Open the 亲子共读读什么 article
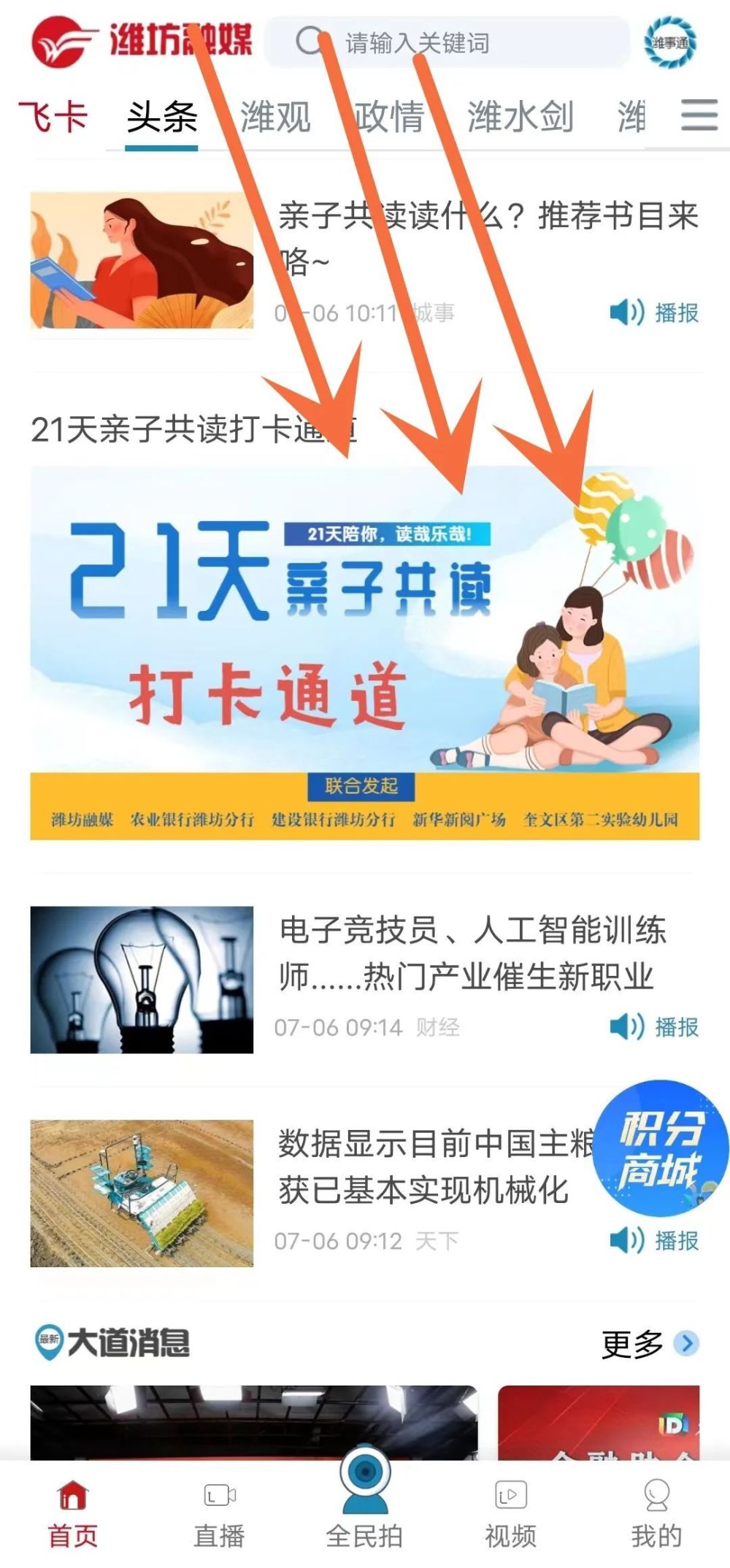The image size is (730, 1568). tap(488, 237)
